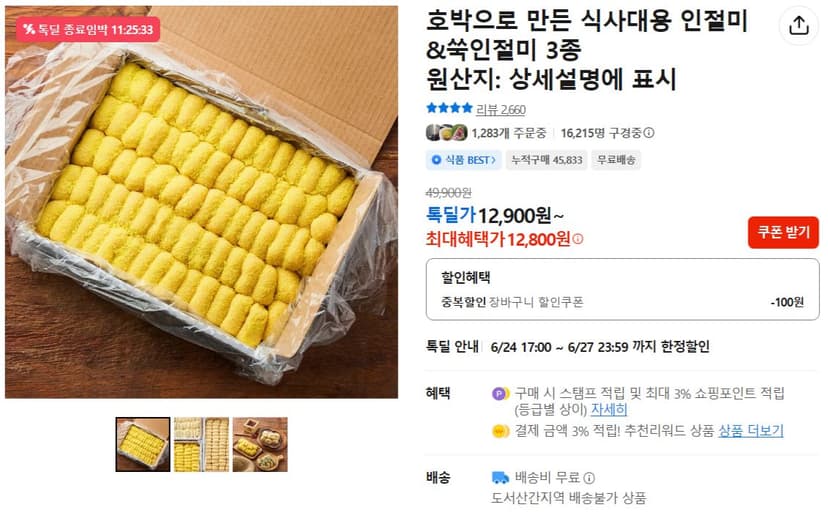Open the 상품 더보기 link
Image resolution: width=828 pixels, height=512 pixels.
750,431
